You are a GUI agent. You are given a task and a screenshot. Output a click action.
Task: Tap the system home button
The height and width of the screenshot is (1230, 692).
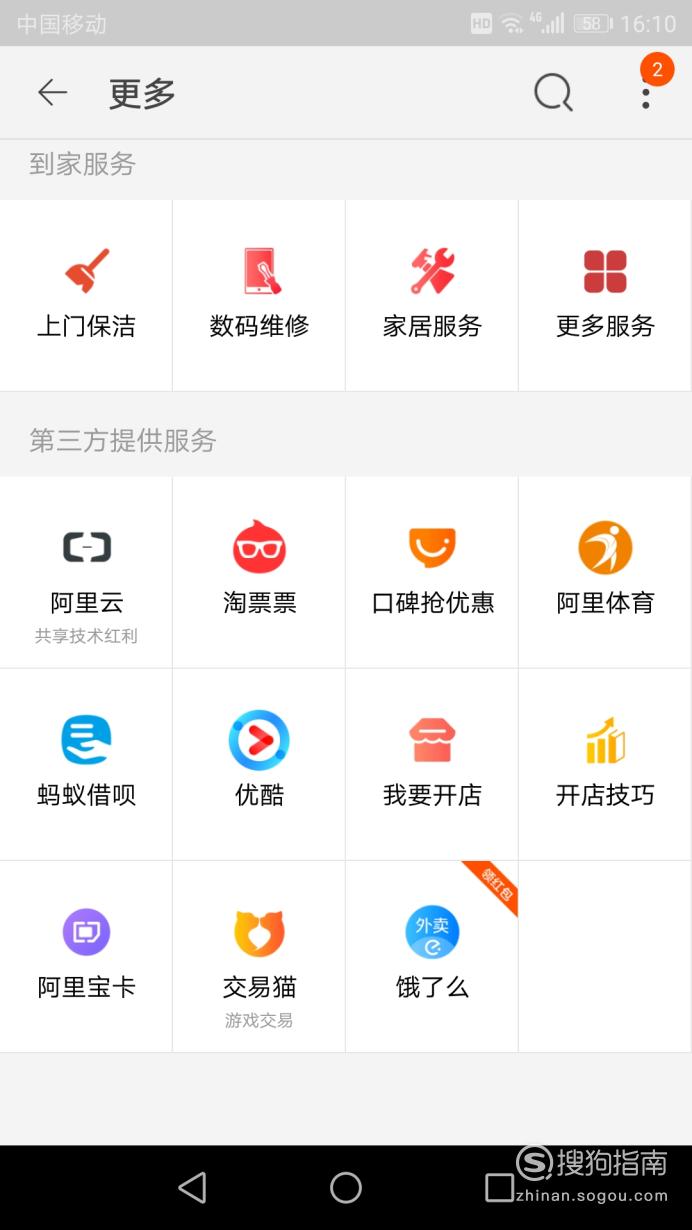pos(346,1187)
